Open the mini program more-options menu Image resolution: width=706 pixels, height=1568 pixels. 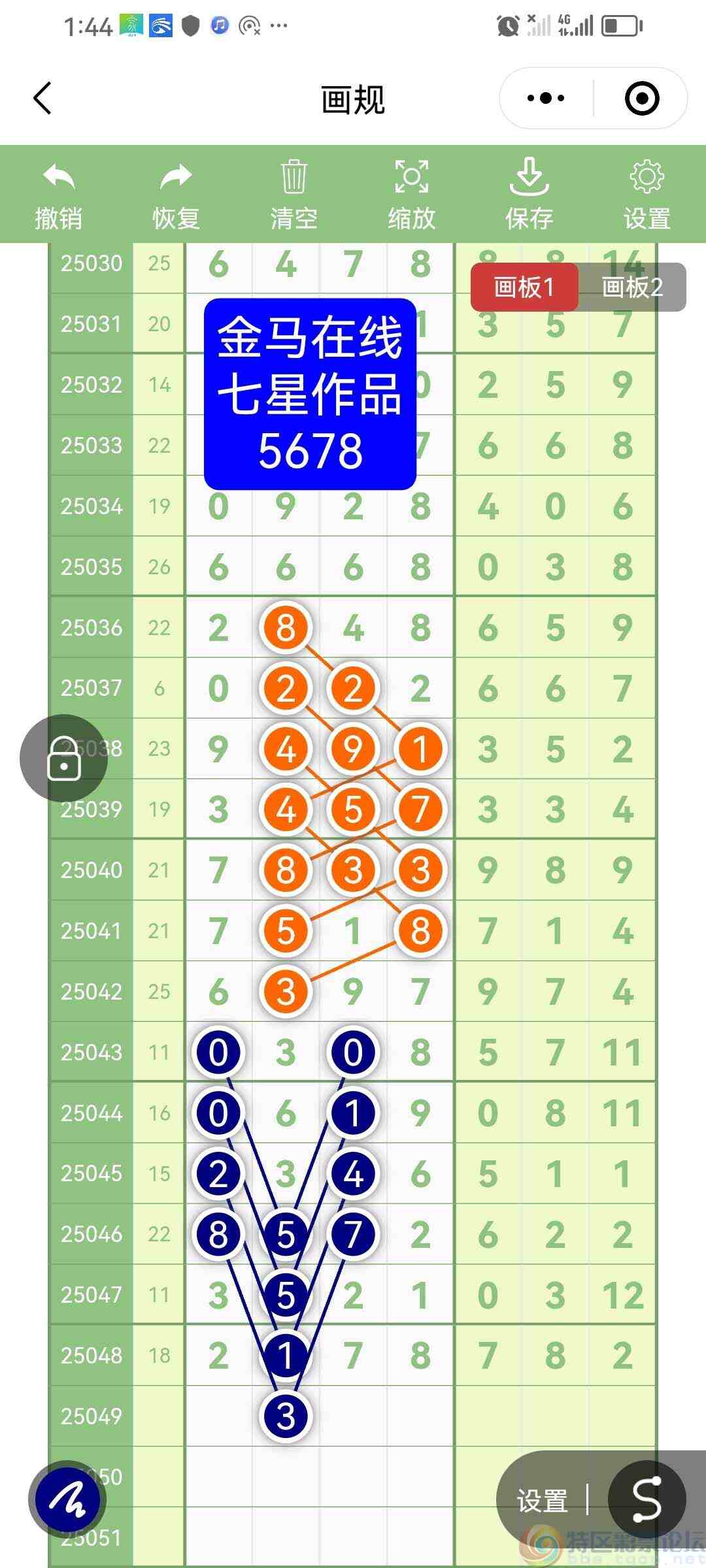(546, 99)
